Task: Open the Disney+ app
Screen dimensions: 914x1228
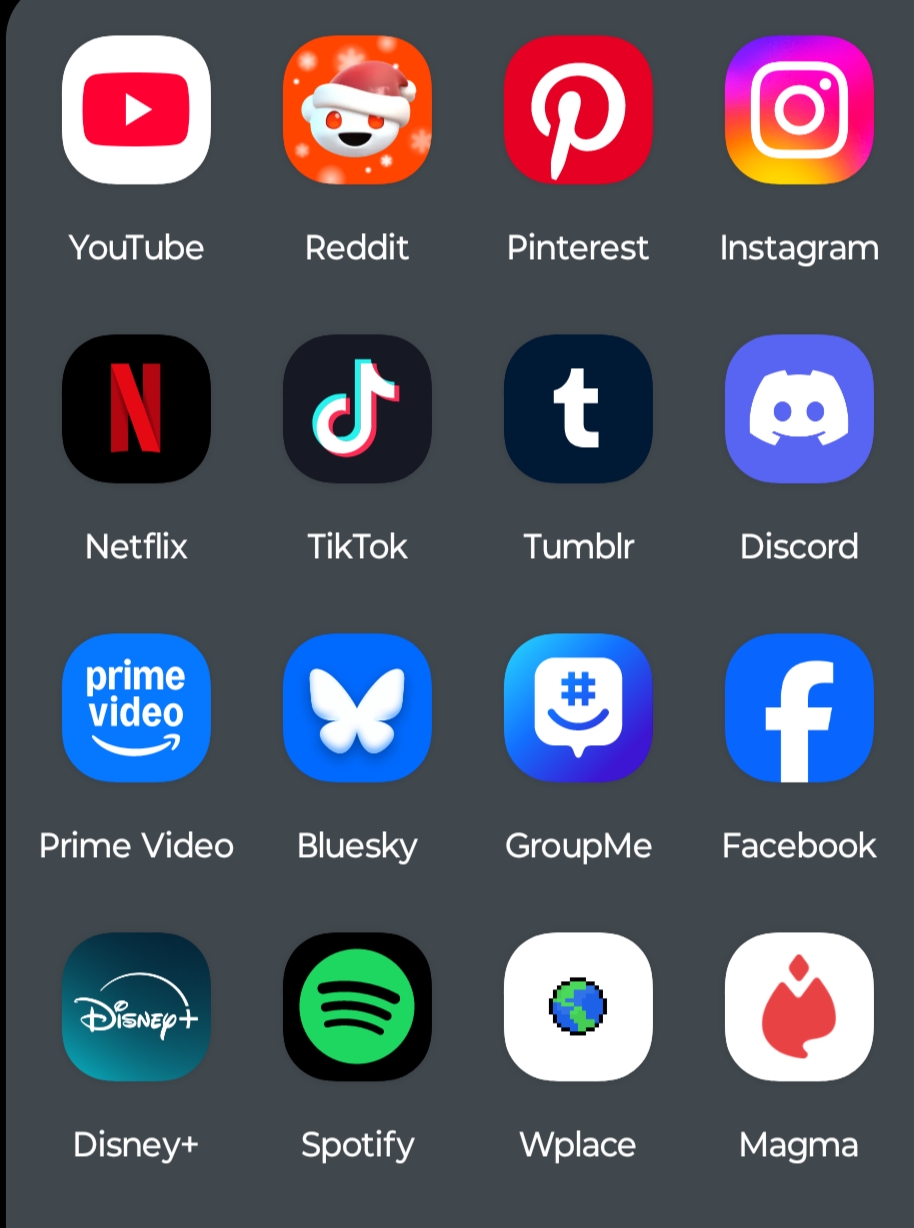Action: coord(136,1007)
